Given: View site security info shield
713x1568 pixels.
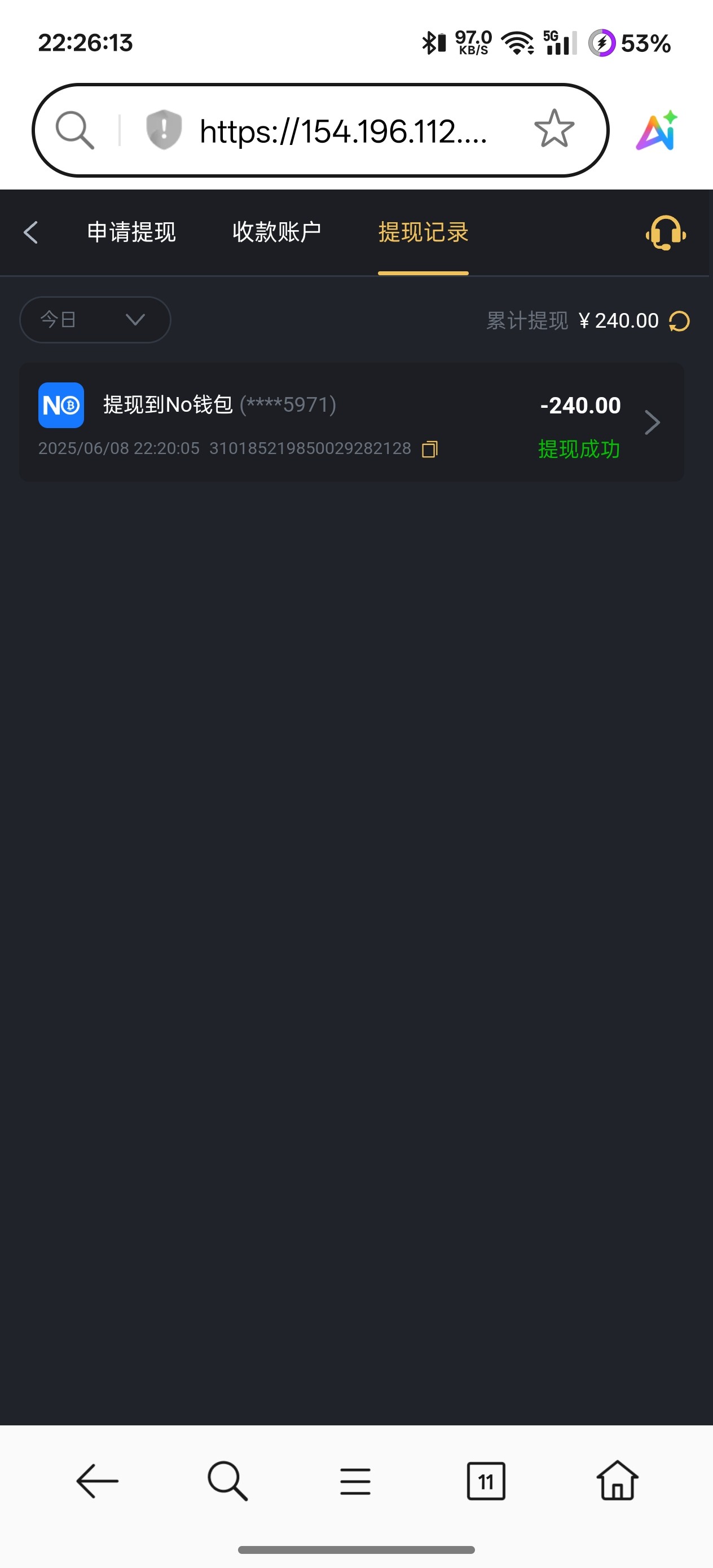Looking at the screenshot, I should (x=164, y=130).
